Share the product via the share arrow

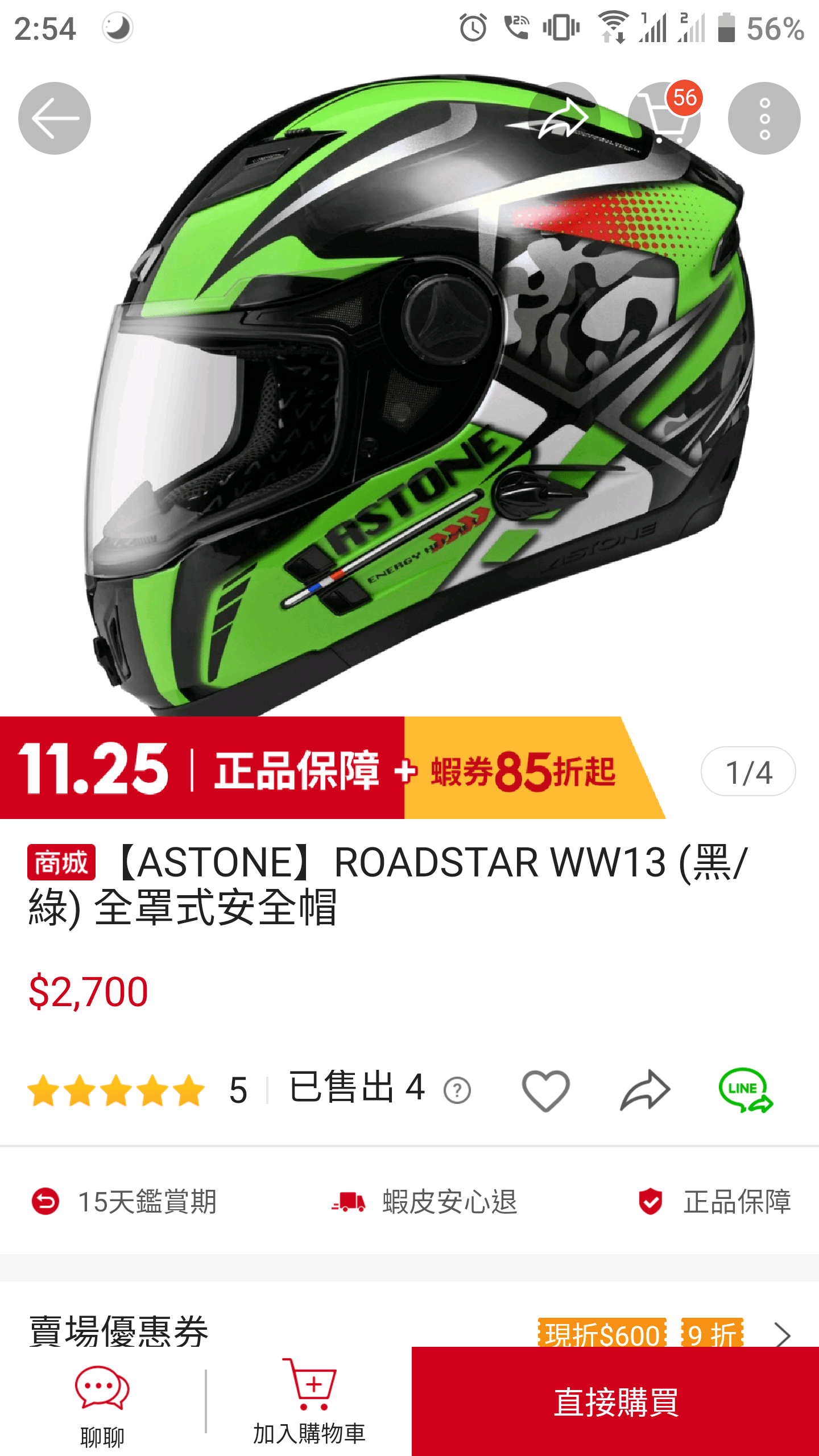pos(563,117)
